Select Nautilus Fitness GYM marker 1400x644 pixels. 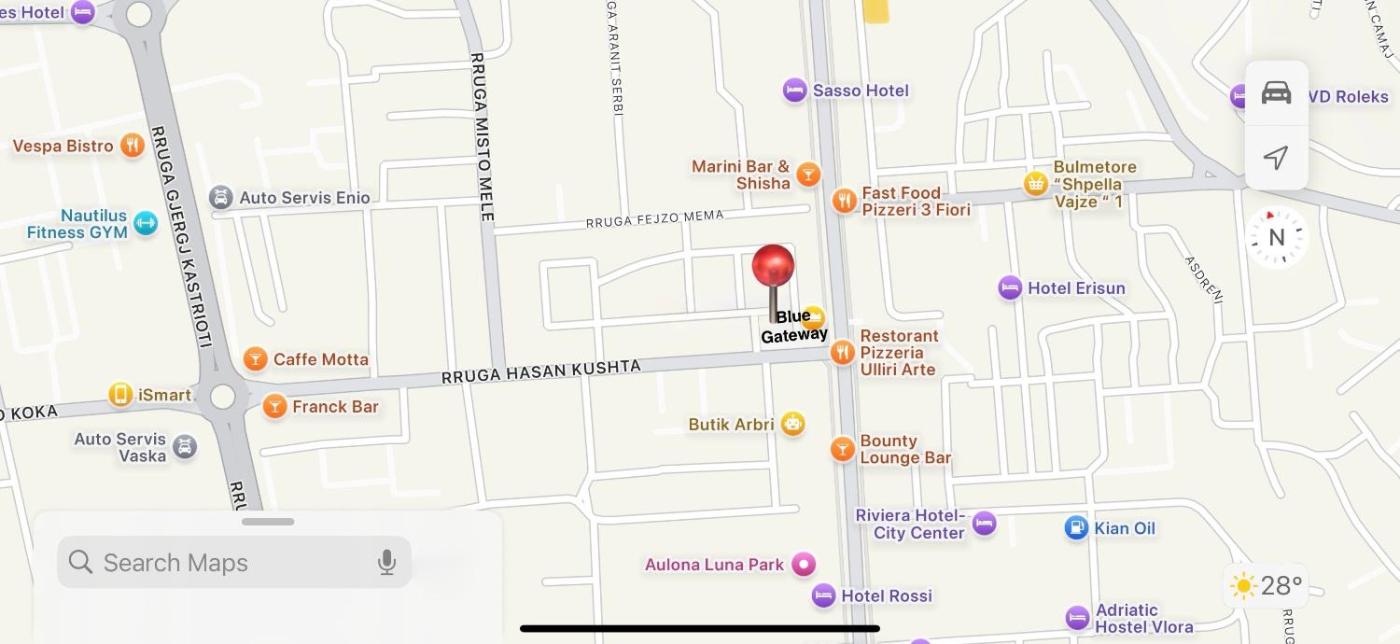[x=146, y=223]
